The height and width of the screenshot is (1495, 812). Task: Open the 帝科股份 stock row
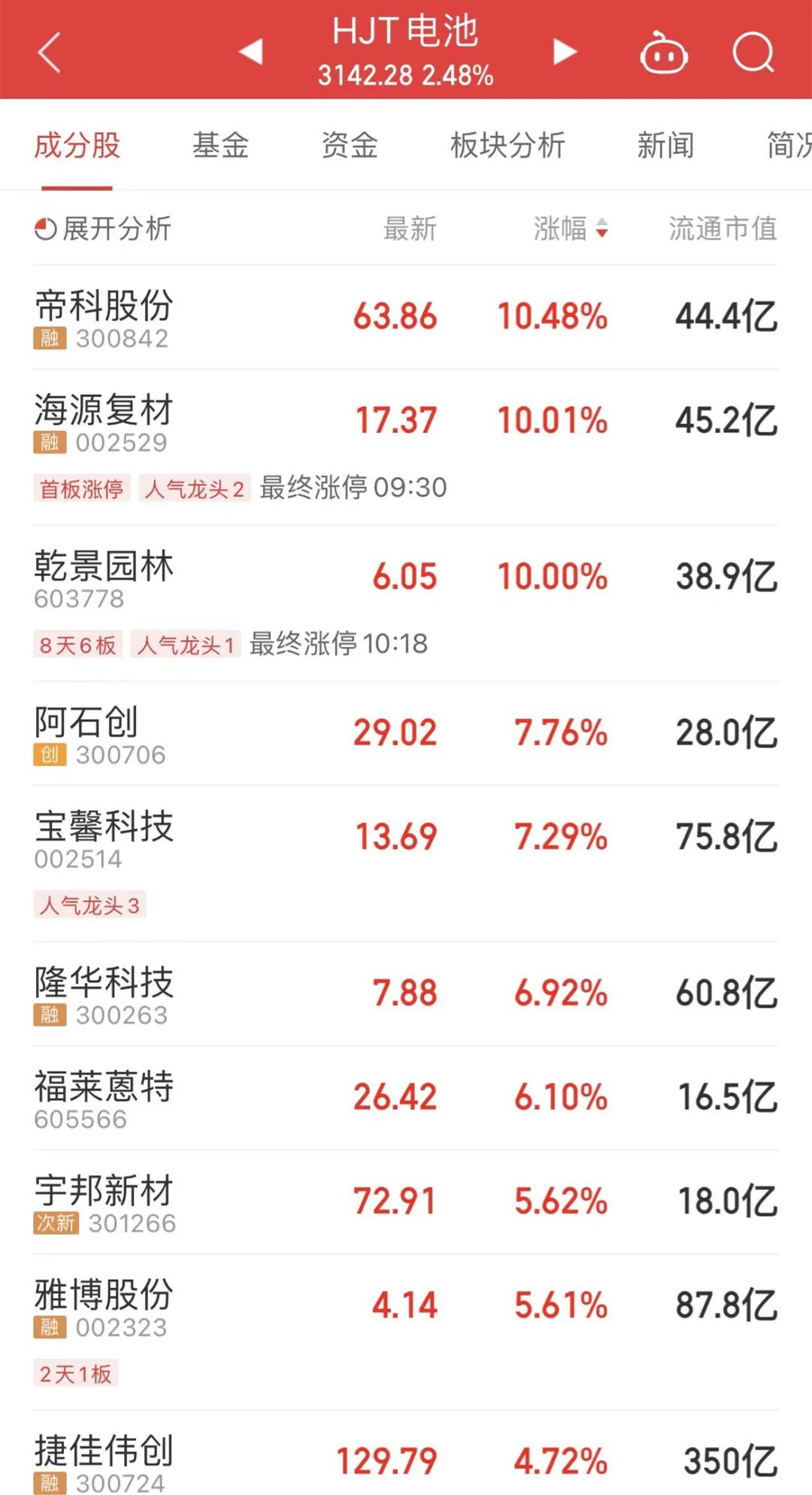click(406, 317)
